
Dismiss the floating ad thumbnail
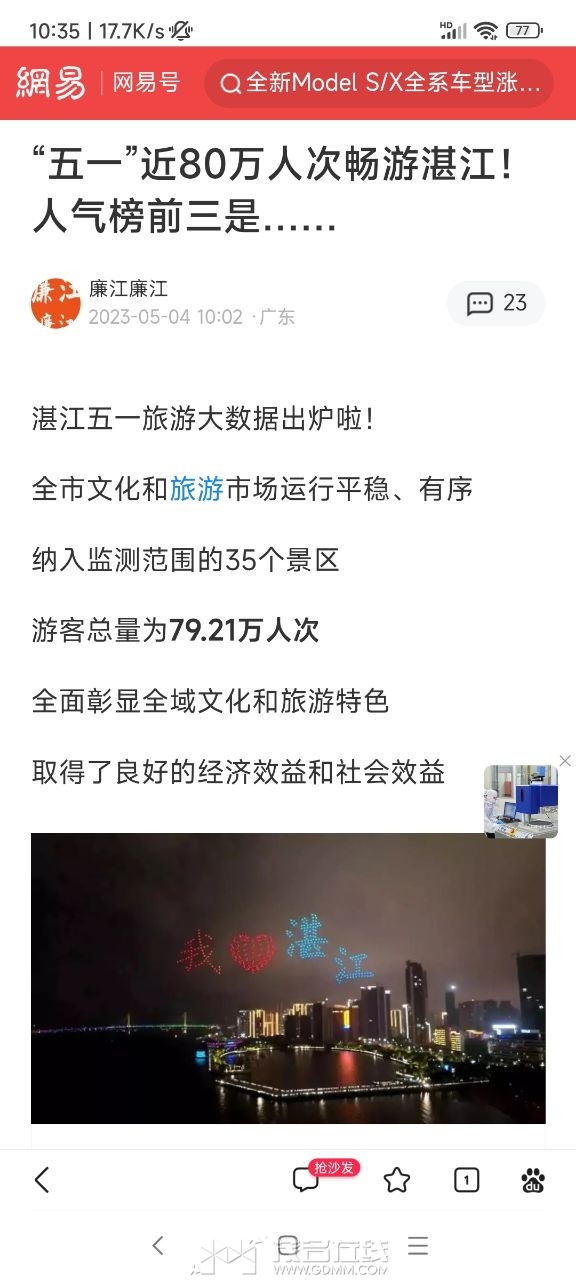coord(565,761)
